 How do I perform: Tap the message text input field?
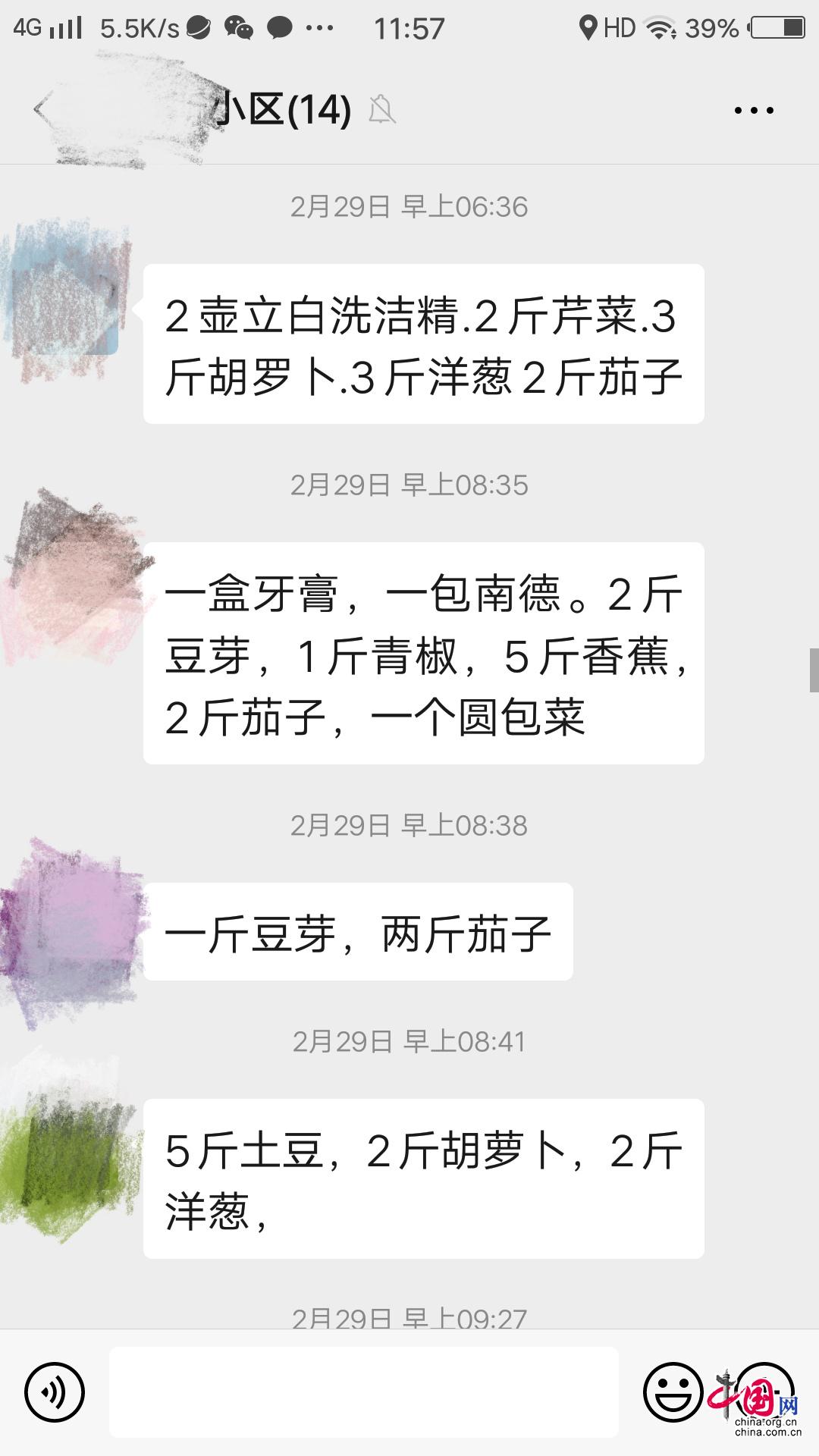pyautogui.click(x=364, y=1392)
